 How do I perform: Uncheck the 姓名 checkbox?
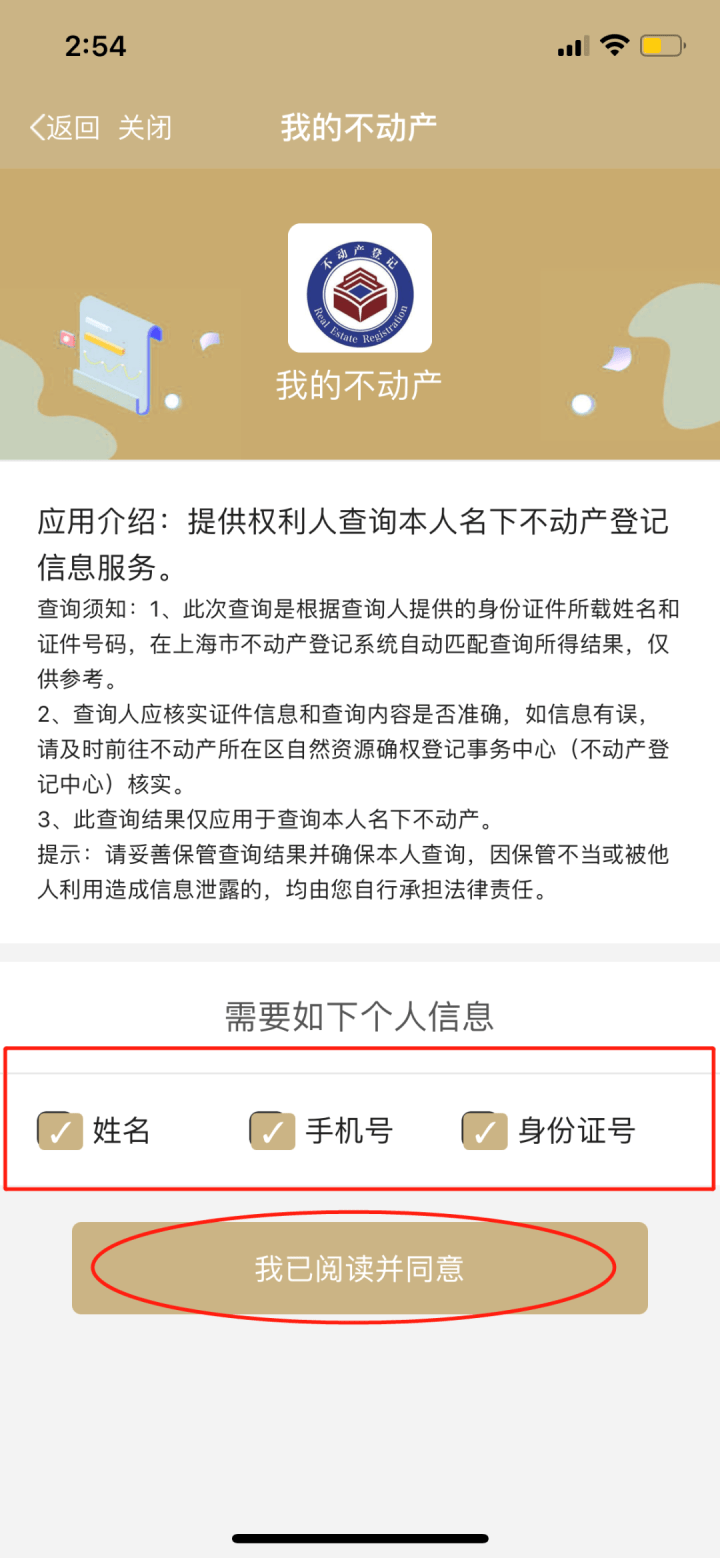(x=61, y=1131)
